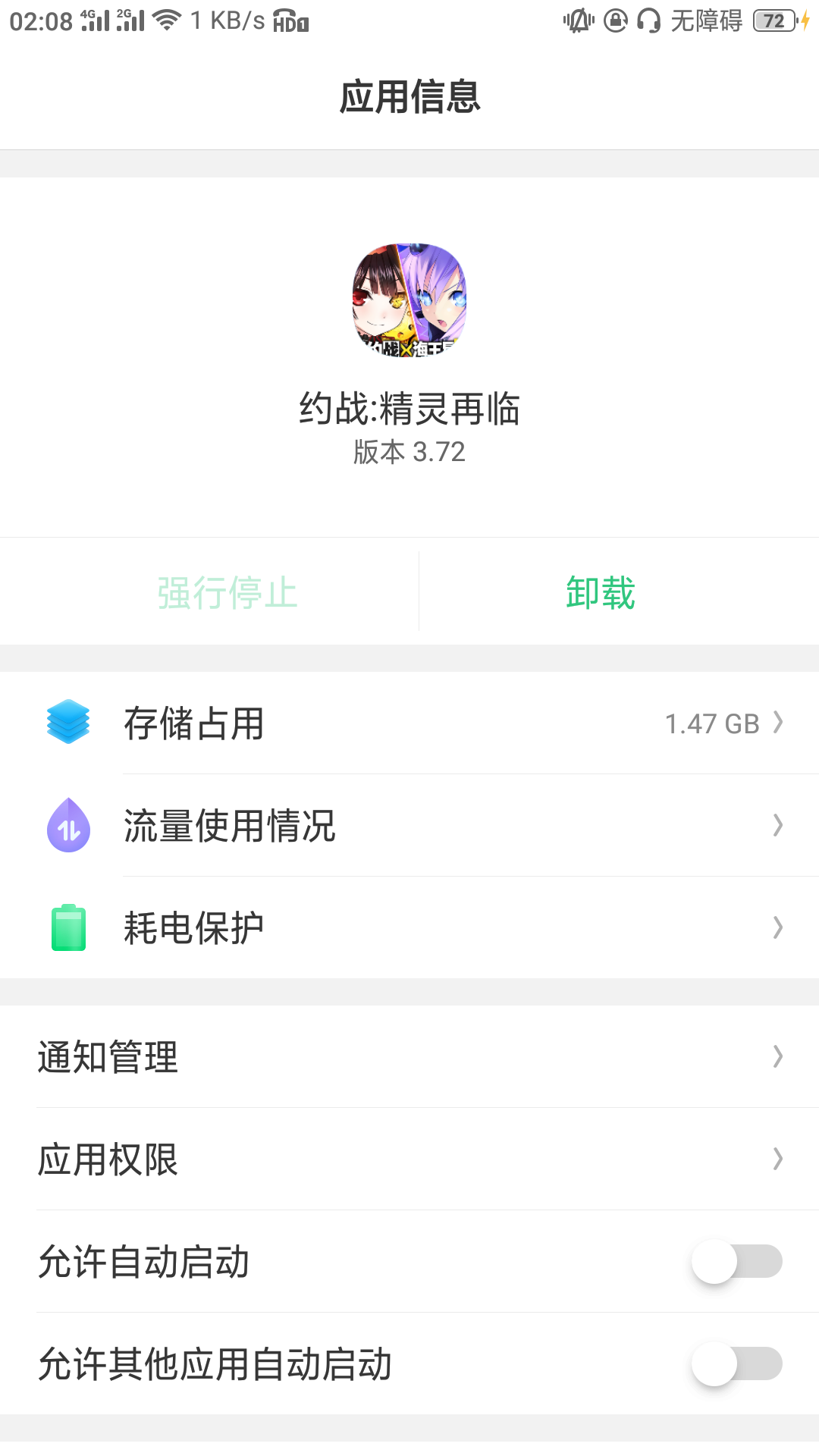This screenshot has height=1456, width=819.
Task: Open 耗电保护 power protection settings
Action: 409,927
